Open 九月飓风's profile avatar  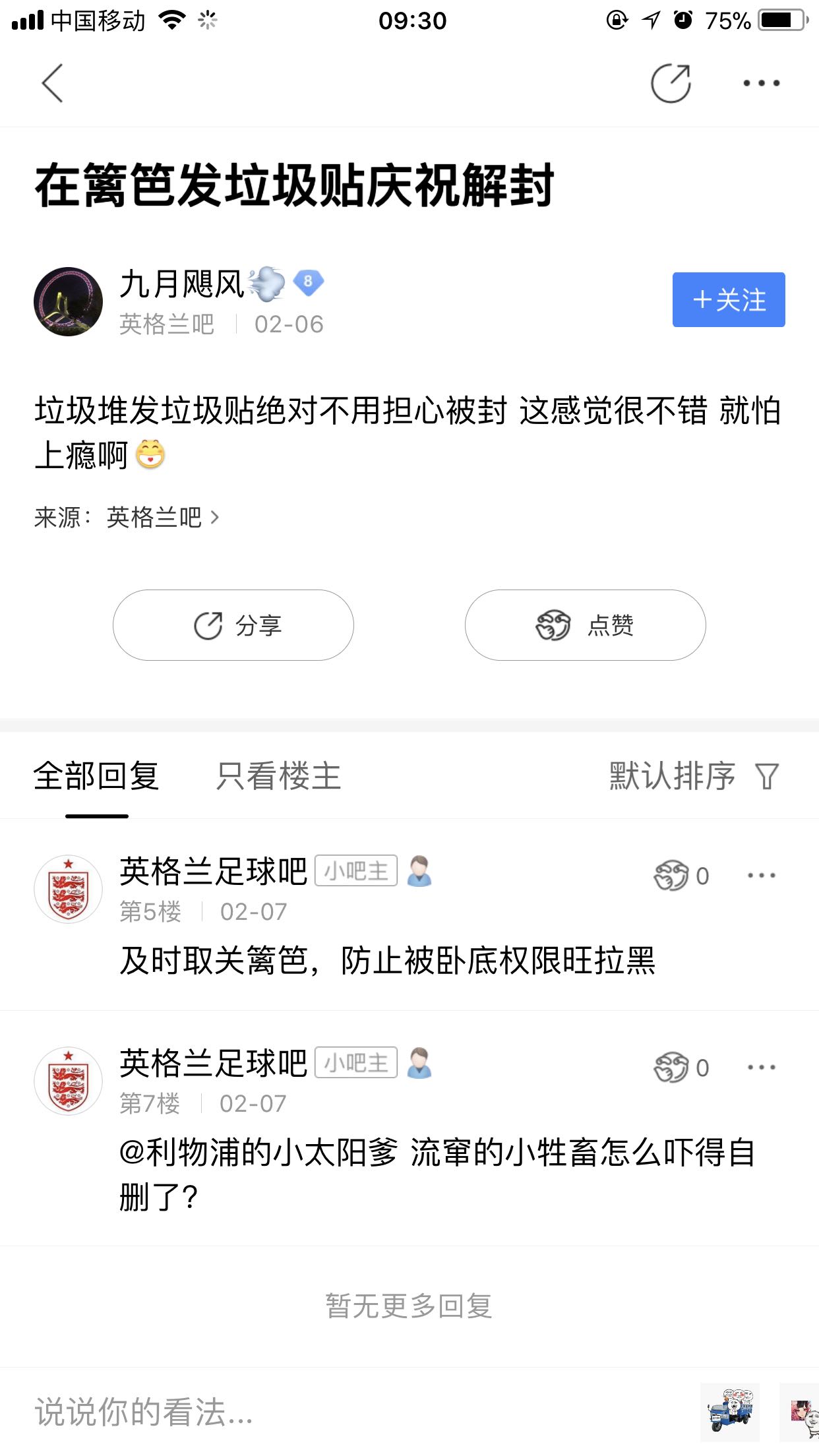[69, 301]
